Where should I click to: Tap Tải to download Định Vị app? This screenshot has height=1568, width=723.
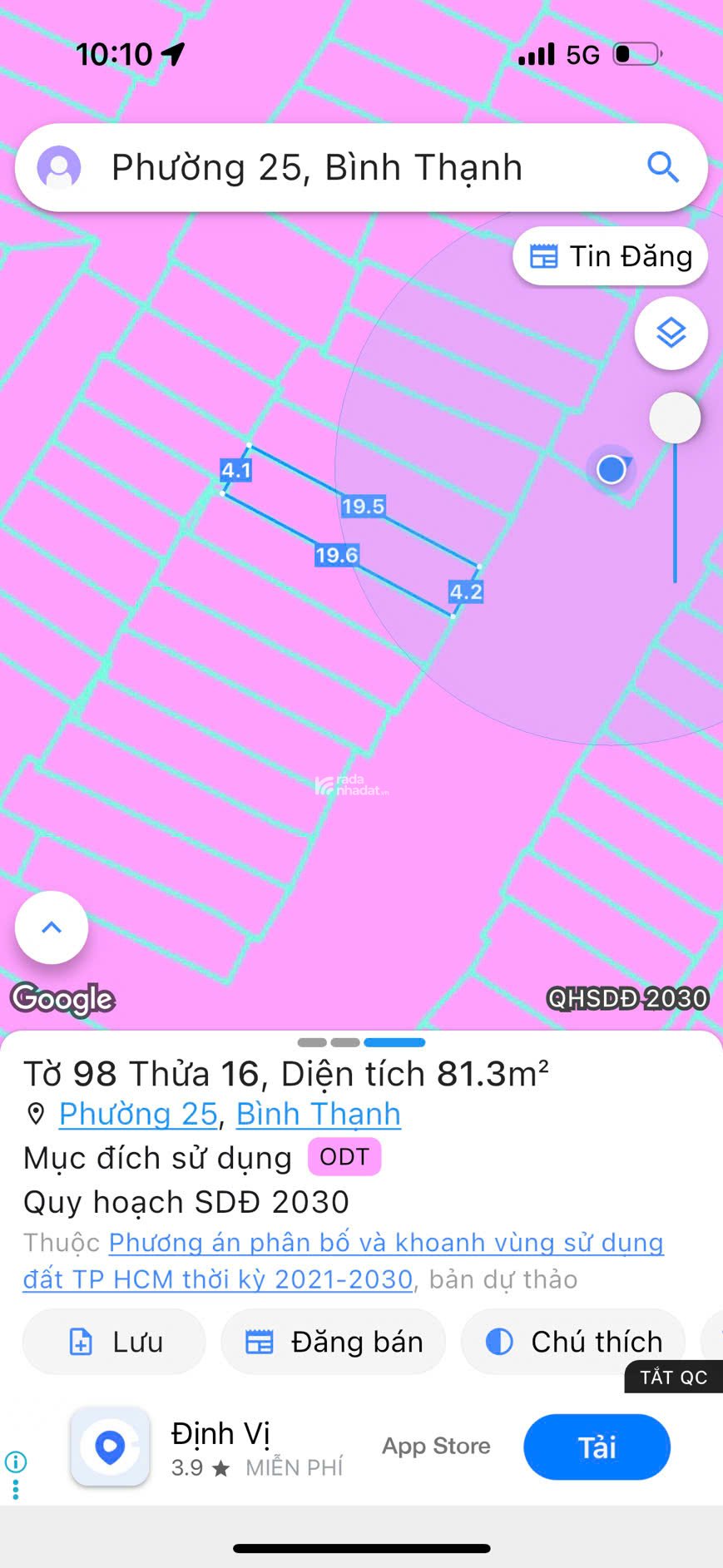tap(597, 1447)
